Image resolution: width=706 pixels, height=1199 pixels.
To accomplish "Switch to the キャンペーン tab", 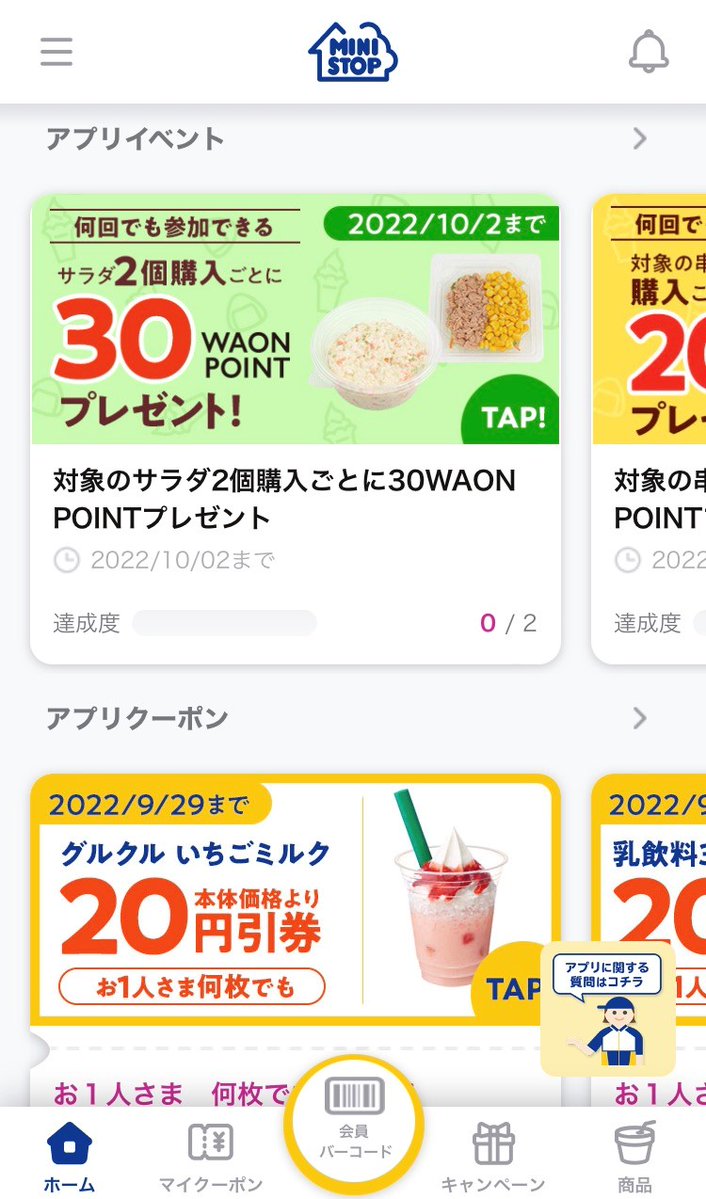I will [x=493, y=1155].
